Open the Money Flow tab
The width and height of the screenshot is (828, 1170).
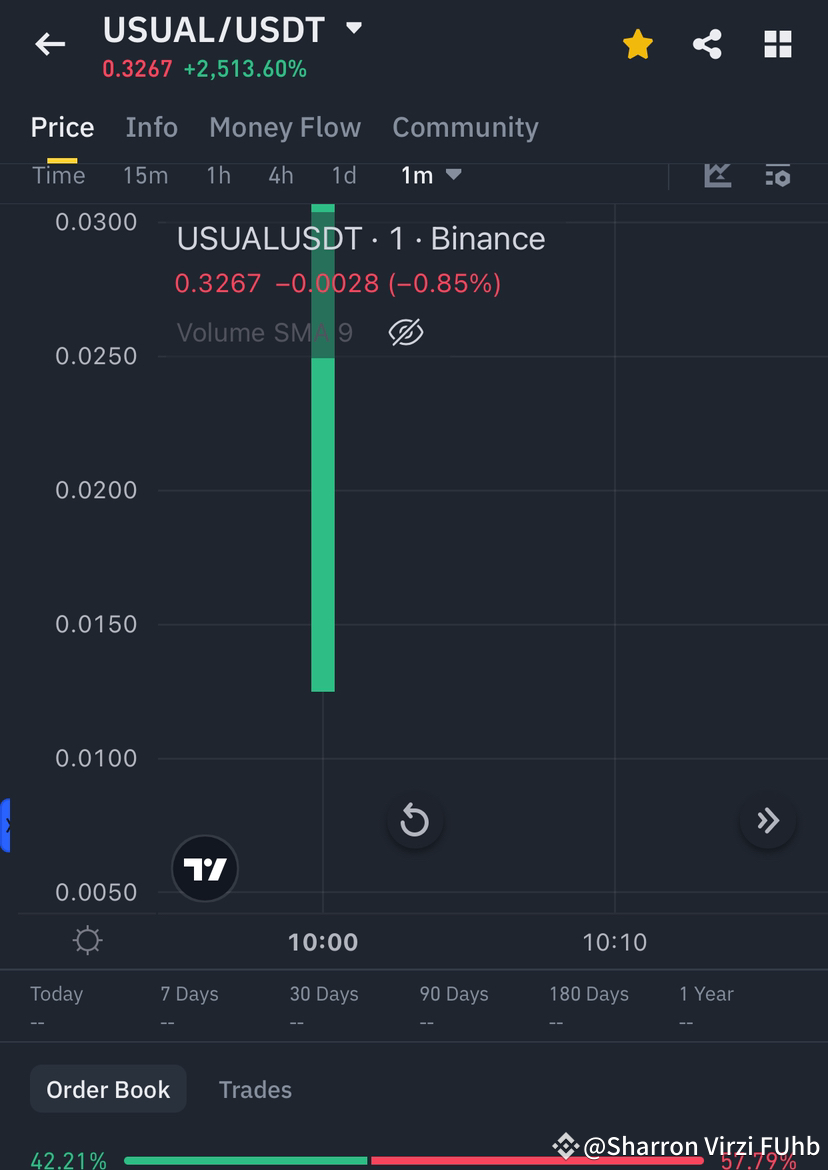pos(284,127)
